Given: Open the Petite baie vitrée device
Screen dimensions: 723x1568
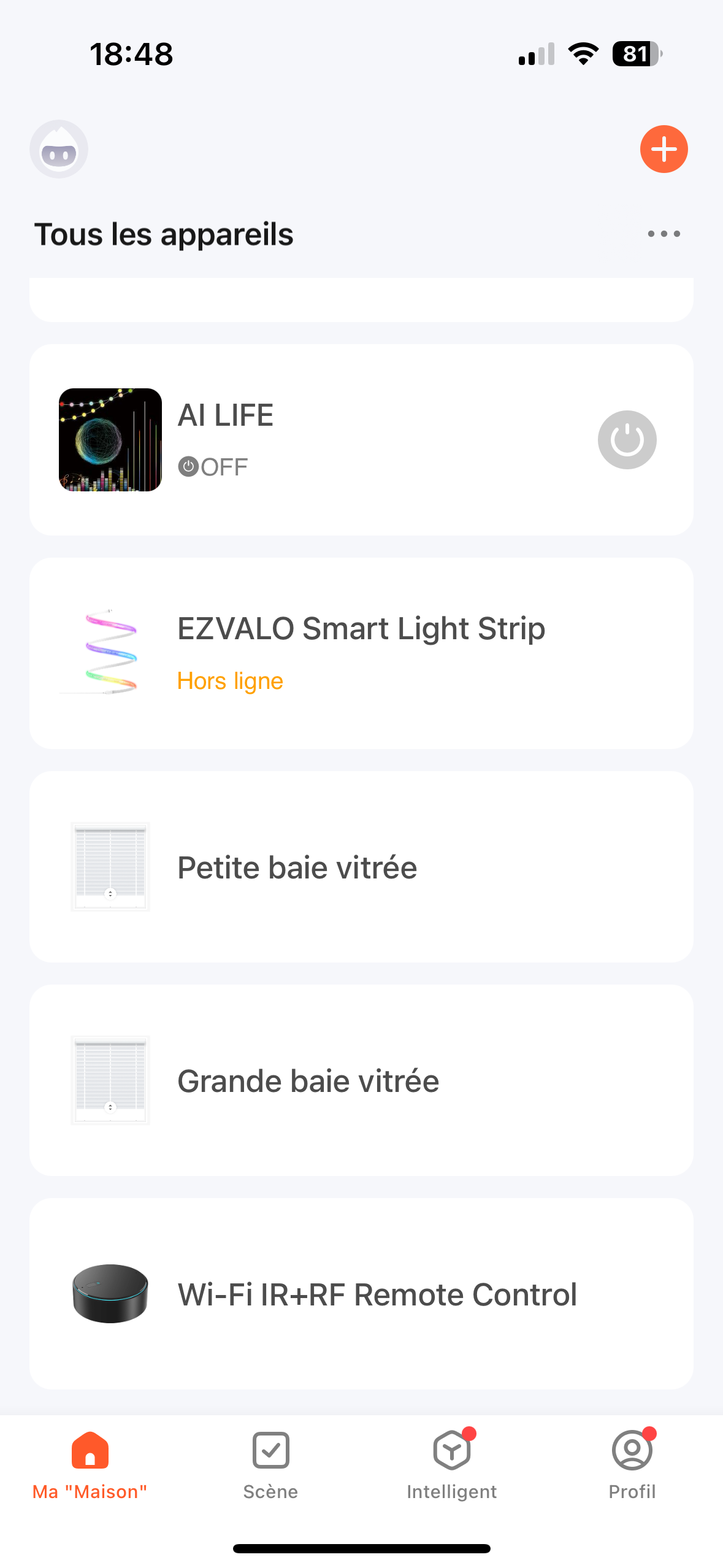Looking at the screenshot, I should pyautogui.click(x=361, y=867).
